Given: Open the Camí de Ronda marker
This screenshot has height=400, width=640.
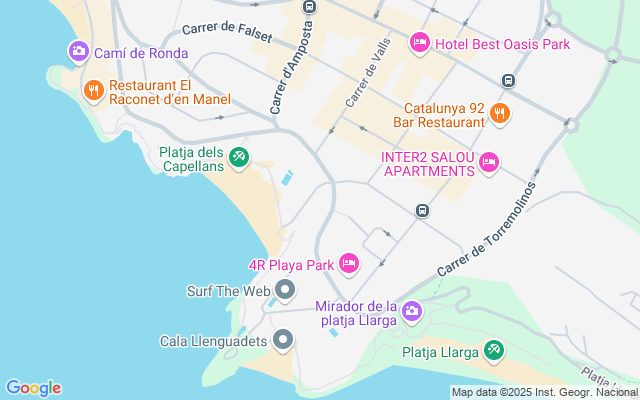Looking at the screenshot, I should (x=78, y=51).
